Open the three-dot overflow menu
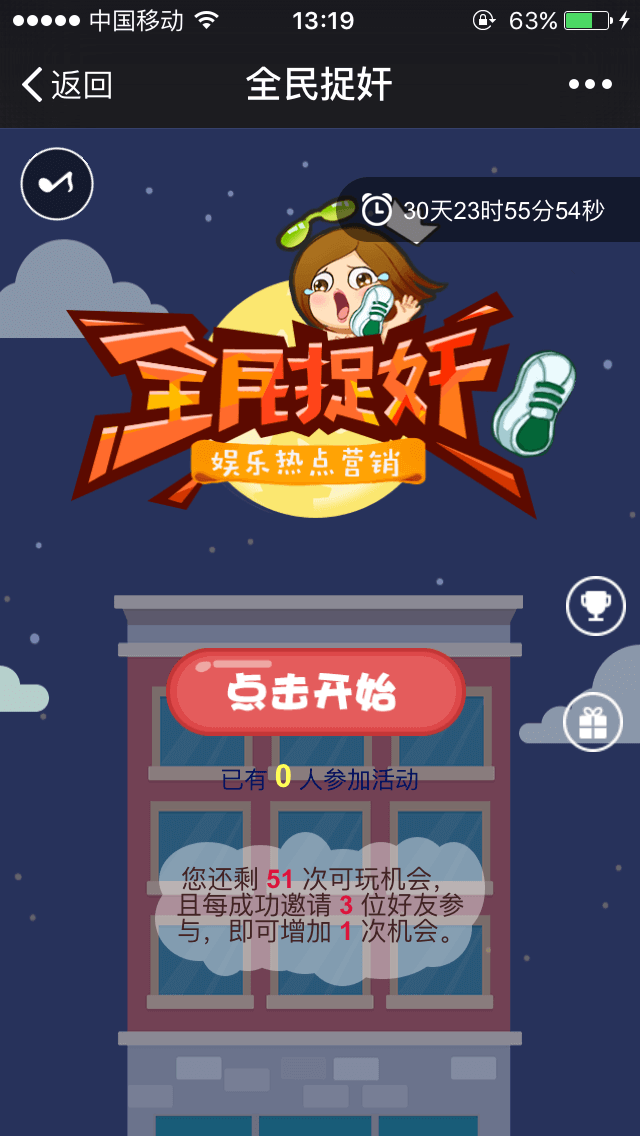The height and width of the screenshot is (1136, 640). click(590, 85)
